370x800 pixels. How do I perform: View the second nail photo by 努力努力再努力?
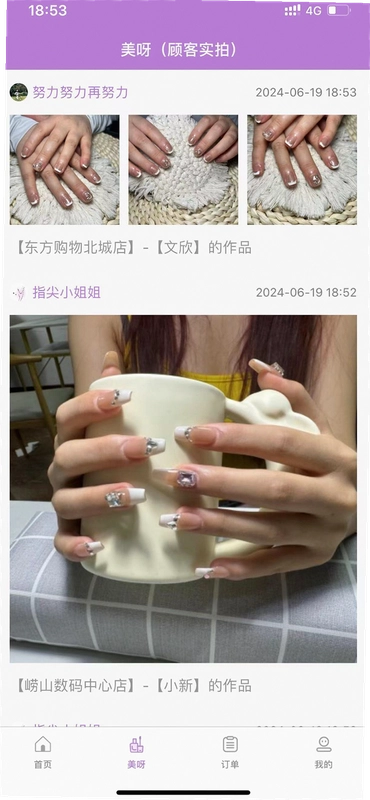pyautogui.click(x=183, y=170)
